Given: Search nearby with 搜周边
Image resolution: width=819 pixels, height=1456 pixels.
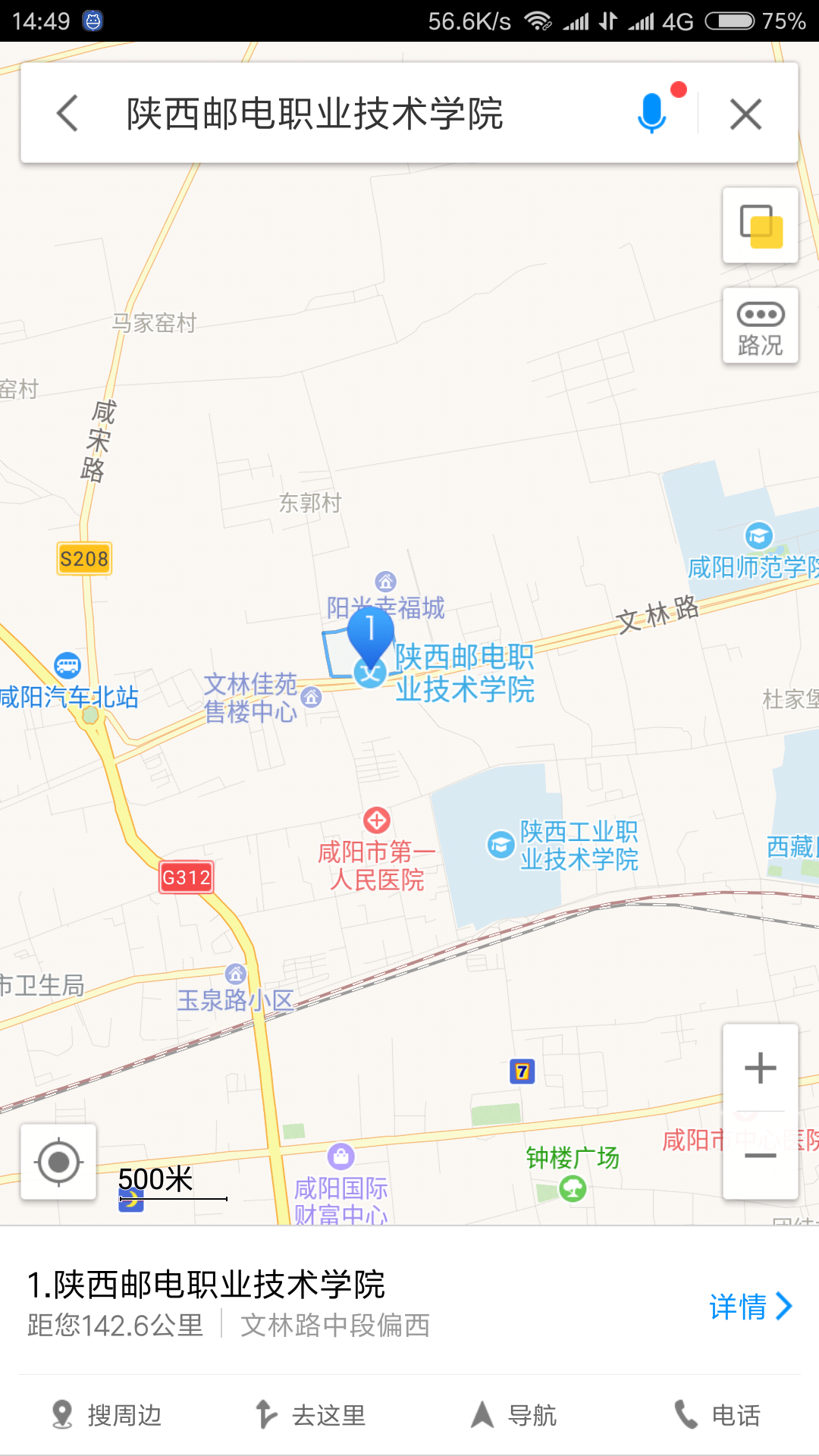Looking at the screenshot, I should (x=106, y=1415).
